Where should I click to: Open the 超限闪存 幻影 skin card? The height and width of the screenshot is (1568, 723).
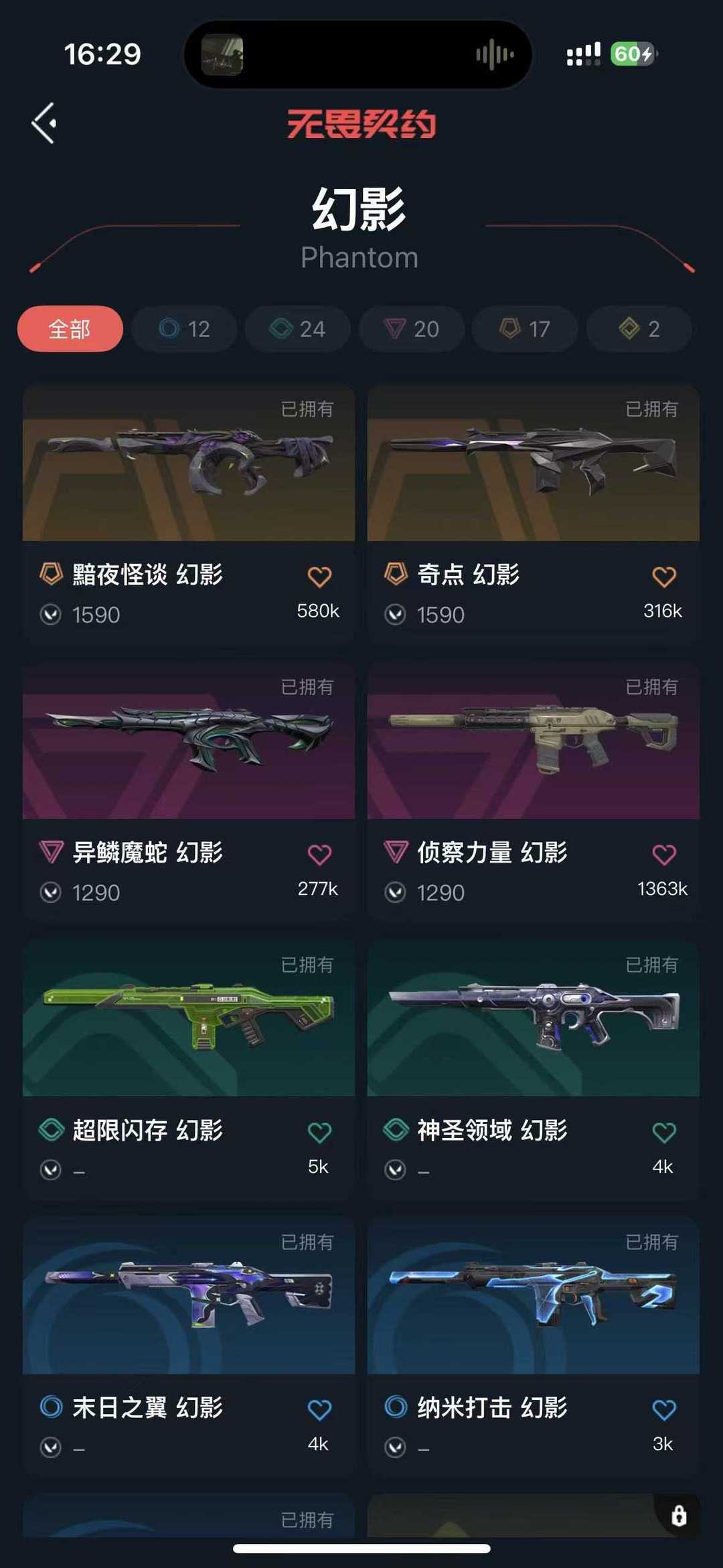(x=189, y=1070)
